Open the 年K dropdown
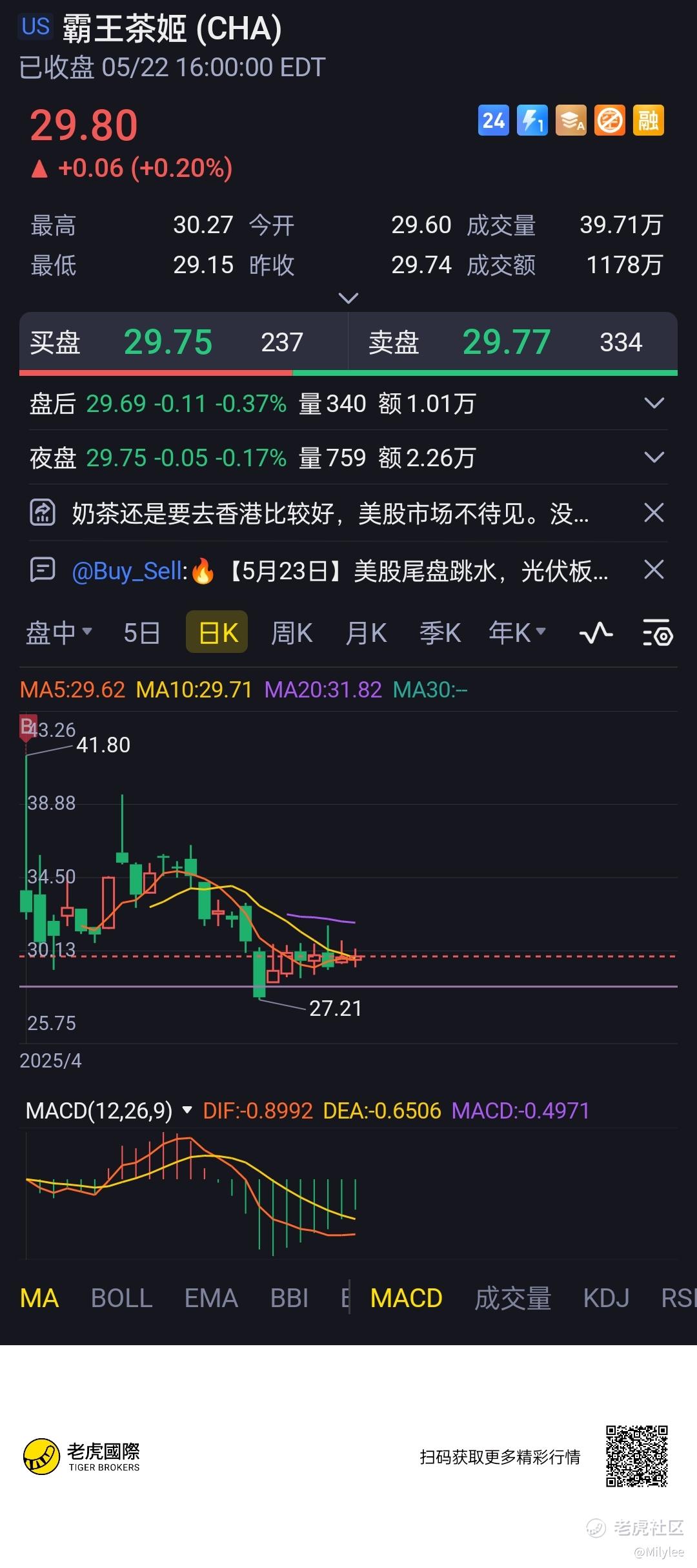The height and width of the screenshot is (1568, 697). [x=517, y=633]
